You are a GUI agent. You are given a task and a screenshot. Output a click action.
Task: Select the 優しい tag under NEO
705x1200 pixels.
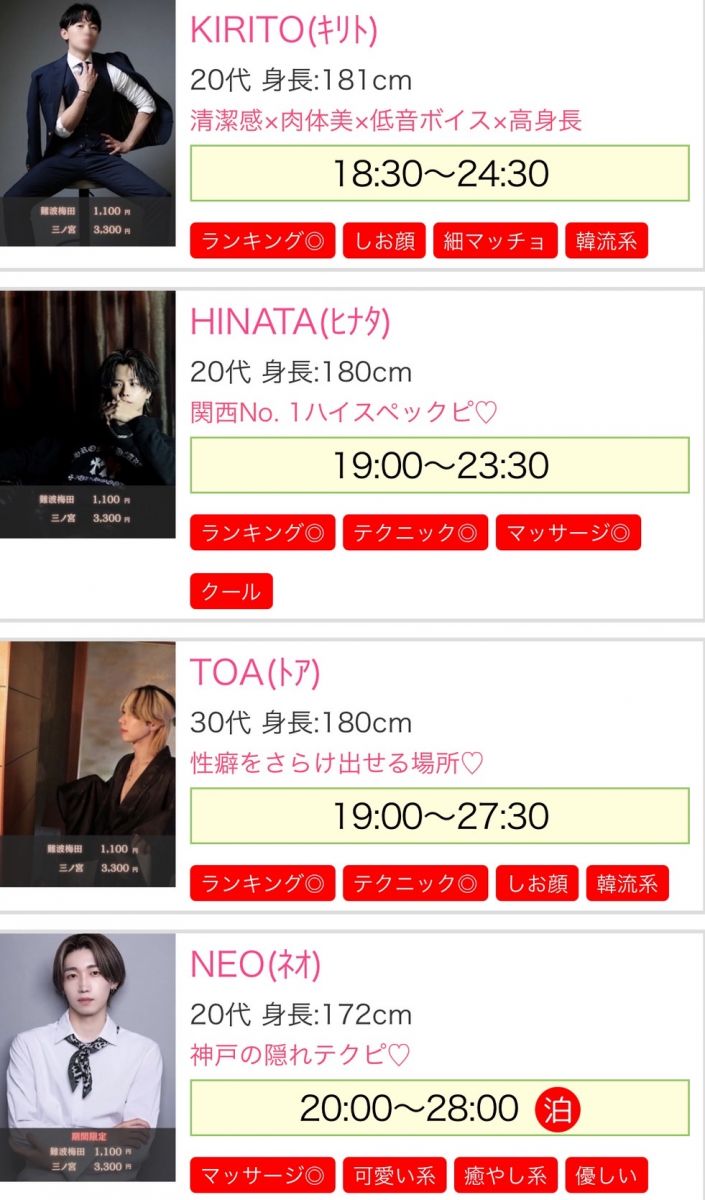(x=606, y=1175)
